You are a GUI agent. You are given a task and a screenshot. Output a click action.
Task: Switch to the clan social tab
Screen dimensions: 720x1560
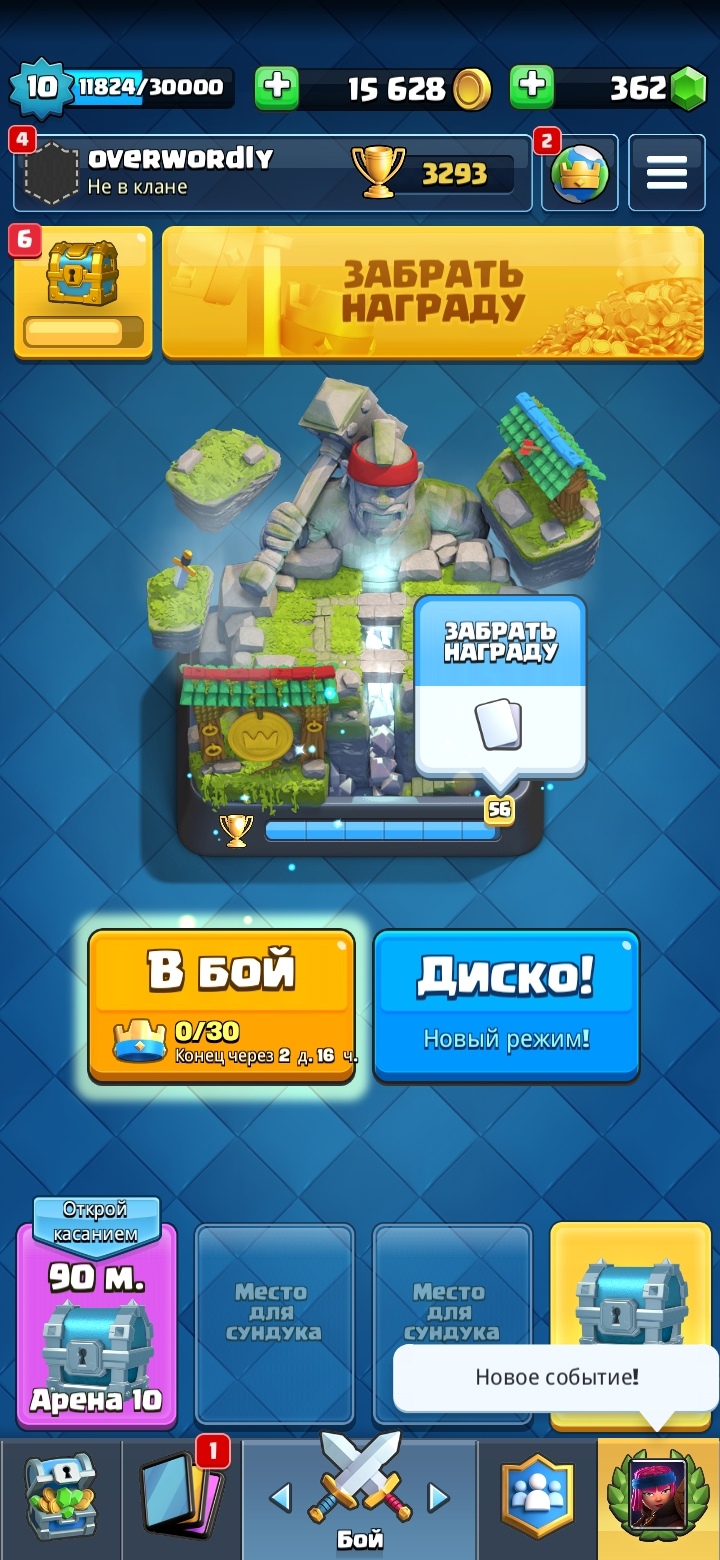[537, 1498]
